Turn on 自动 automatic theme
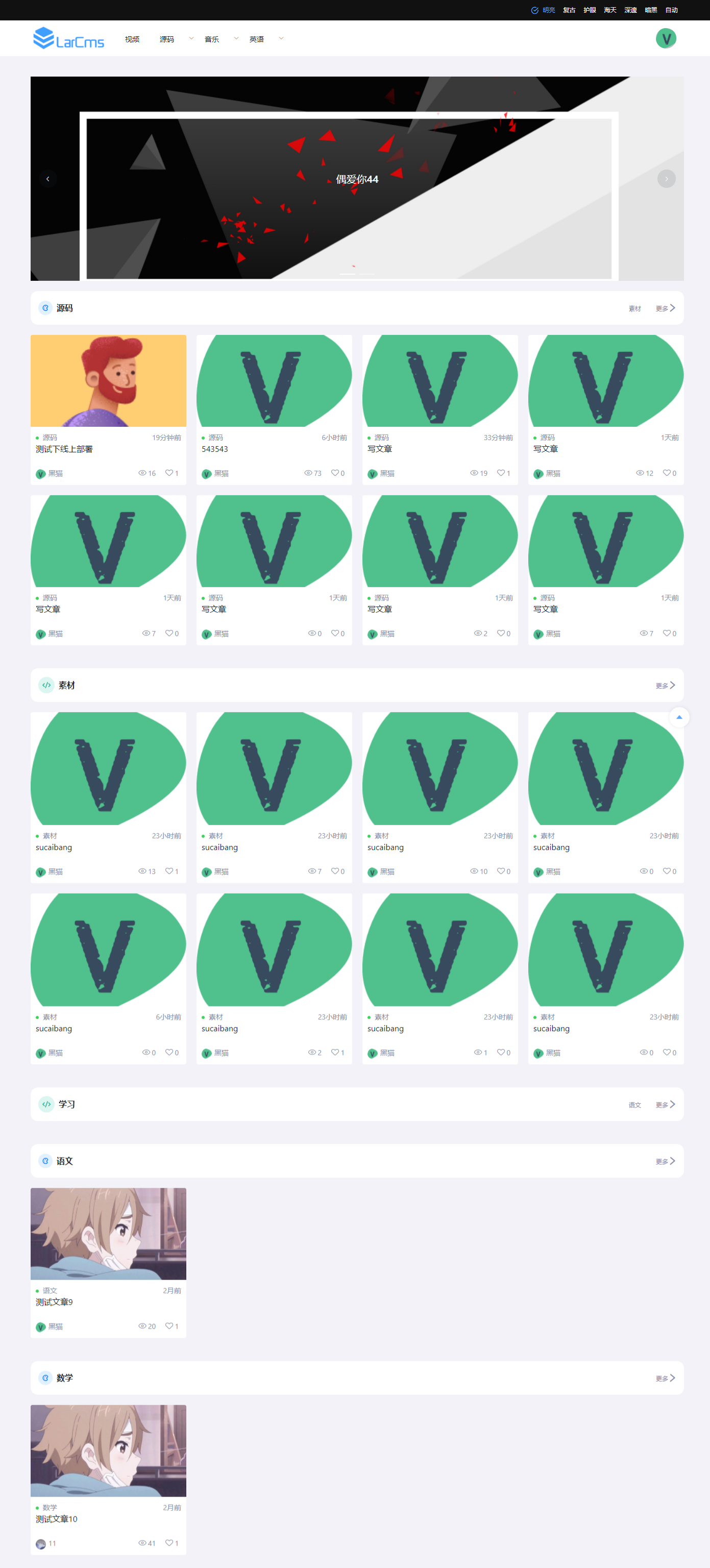 click(x=672, y=10)
